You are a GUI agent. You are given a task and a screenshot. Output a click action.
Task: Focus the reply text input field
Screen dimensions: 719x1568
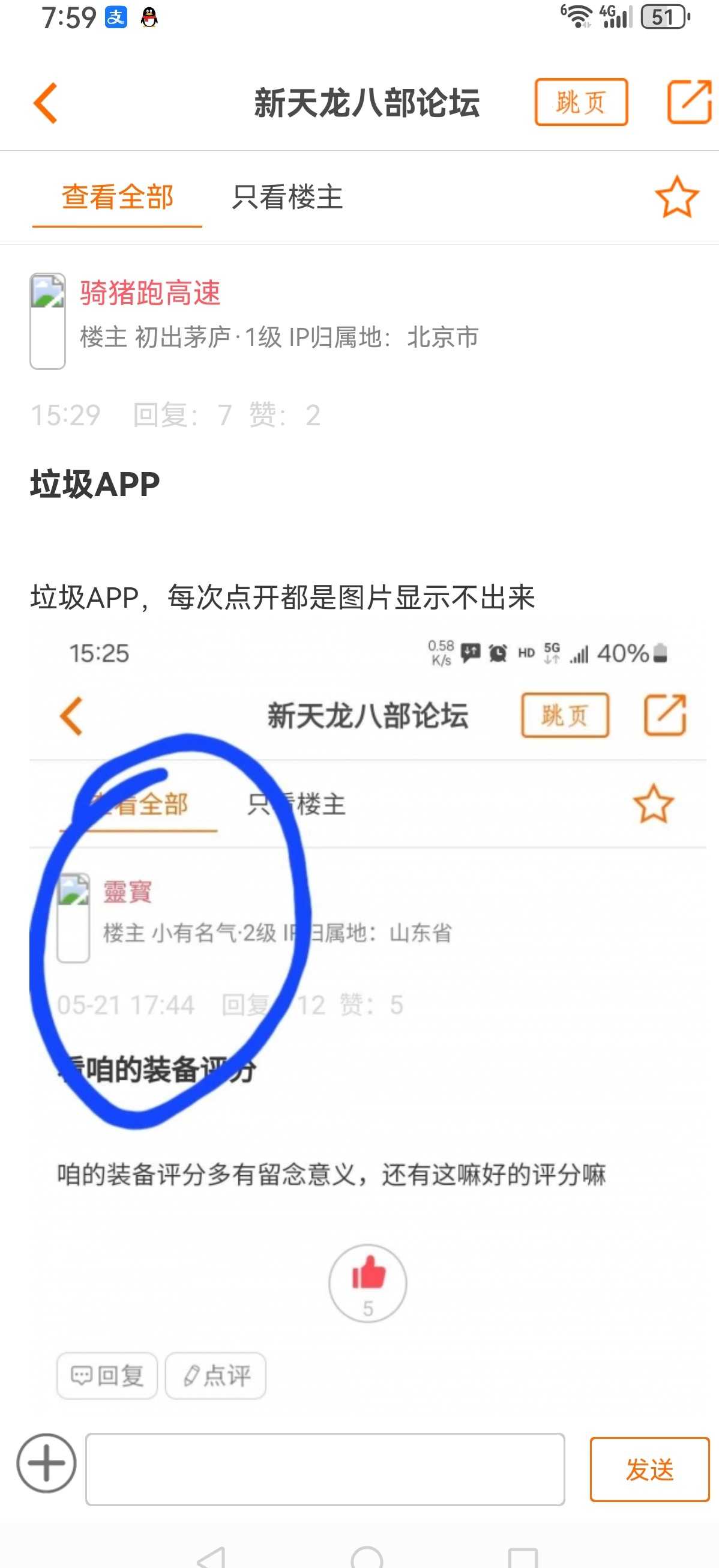pos(325,1468)
